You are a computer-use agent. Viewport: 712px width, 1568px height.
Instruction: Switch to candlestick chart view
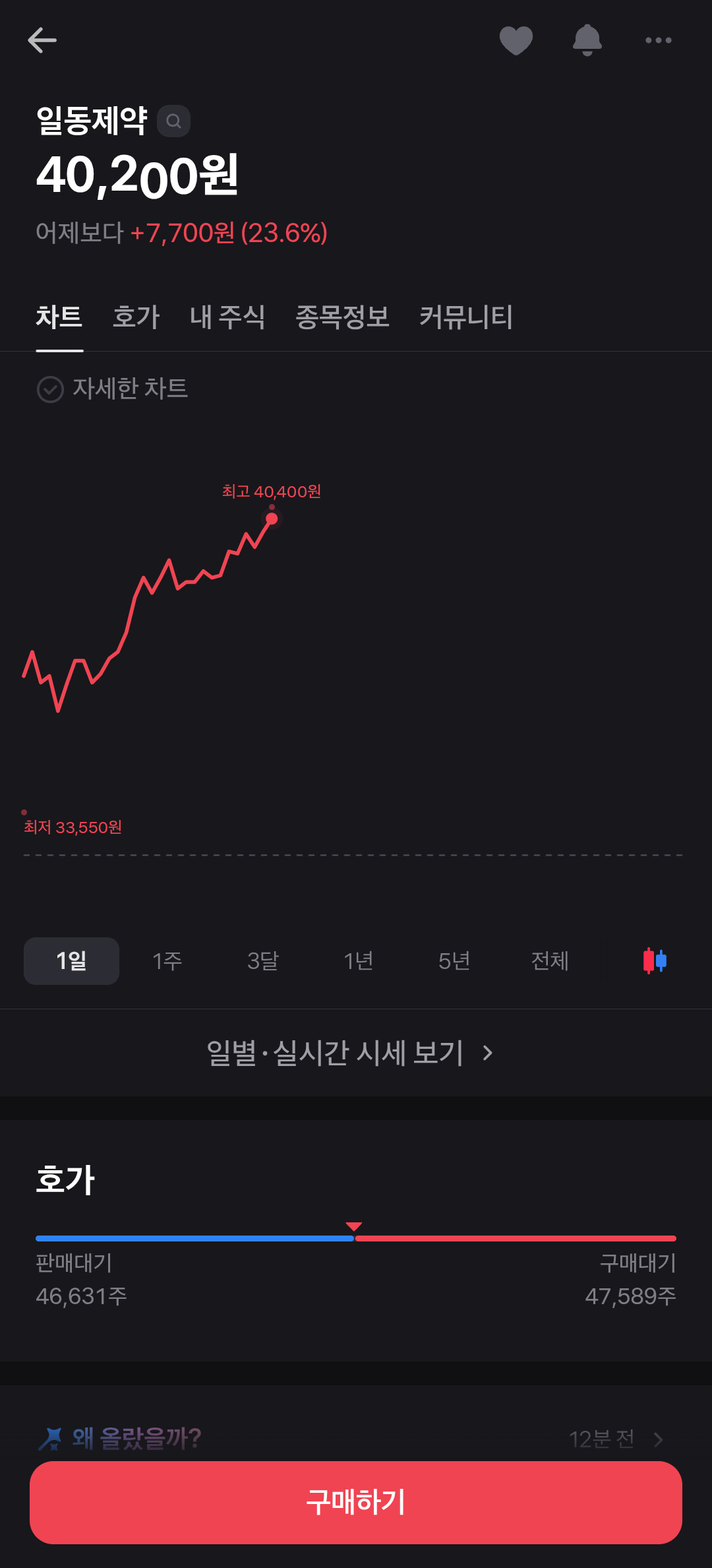point(655,960)
